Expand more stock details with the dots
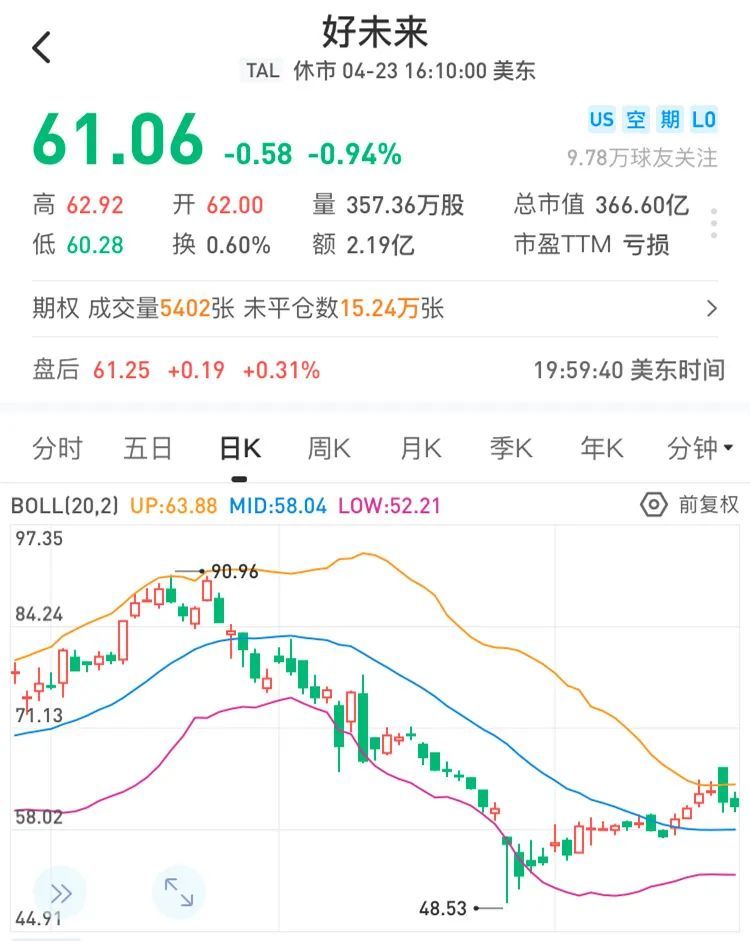The width and height of the screenshot is (750, 941). point(714,223)
